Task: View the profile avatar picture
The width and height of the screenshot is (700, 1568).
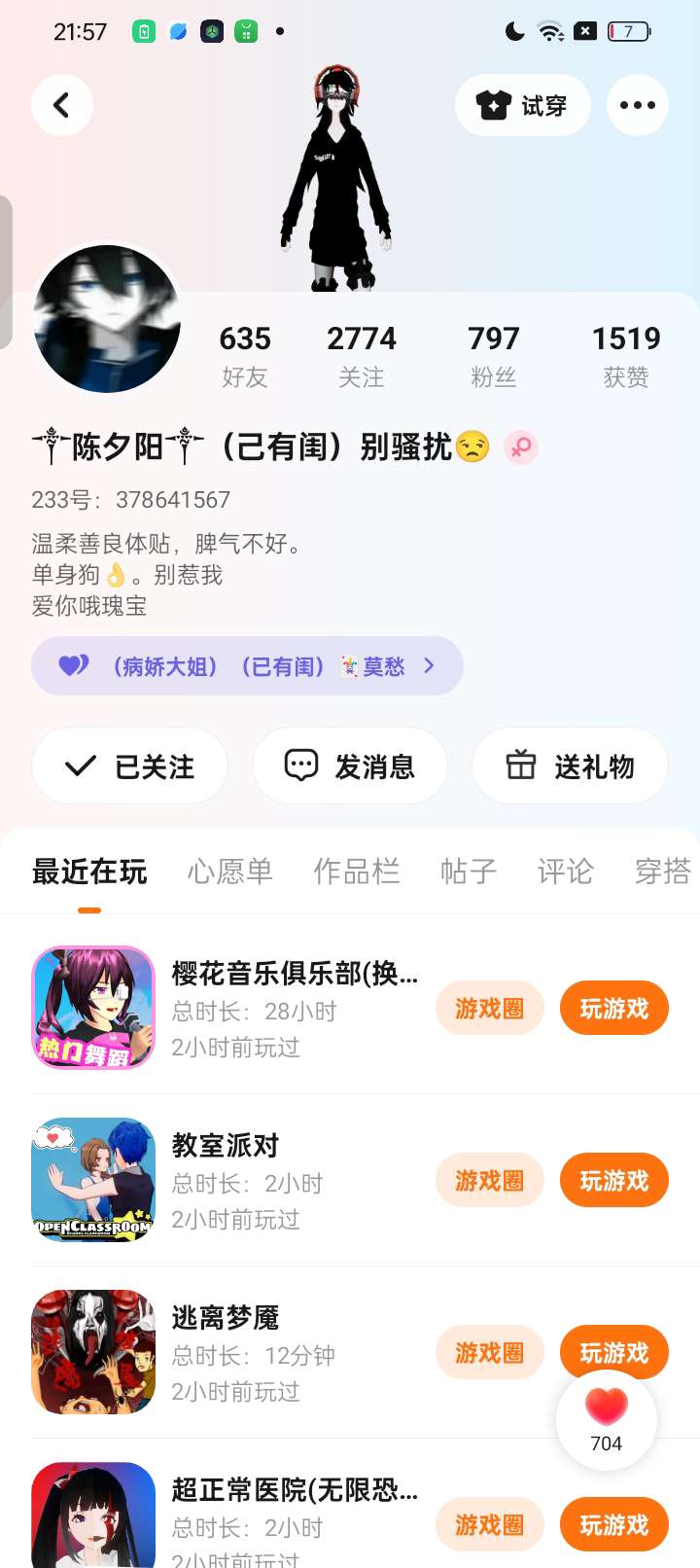Action: pos(107,319)
